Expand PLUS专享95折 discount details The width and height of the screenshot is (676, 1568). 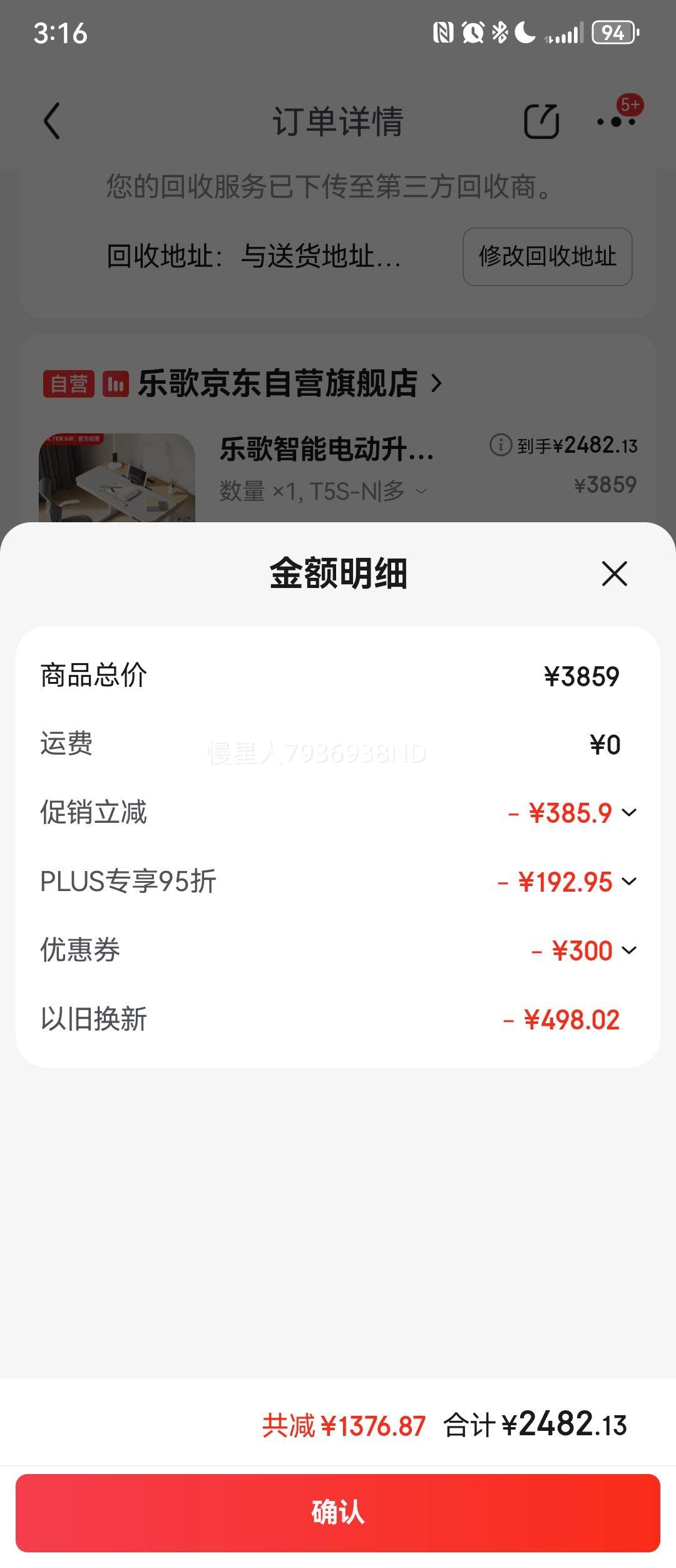pos(629,882)
